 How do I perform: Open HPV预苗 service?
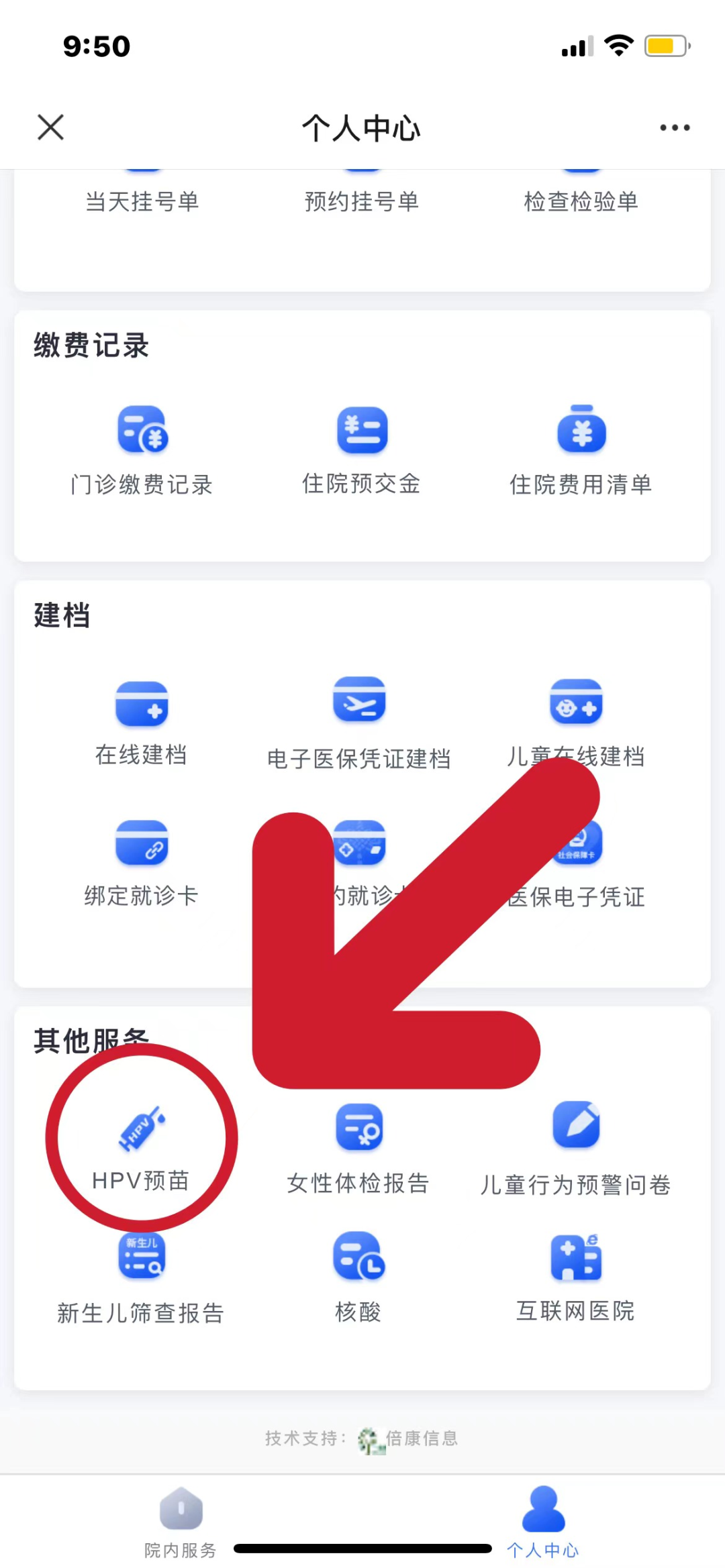point(142,1147)
